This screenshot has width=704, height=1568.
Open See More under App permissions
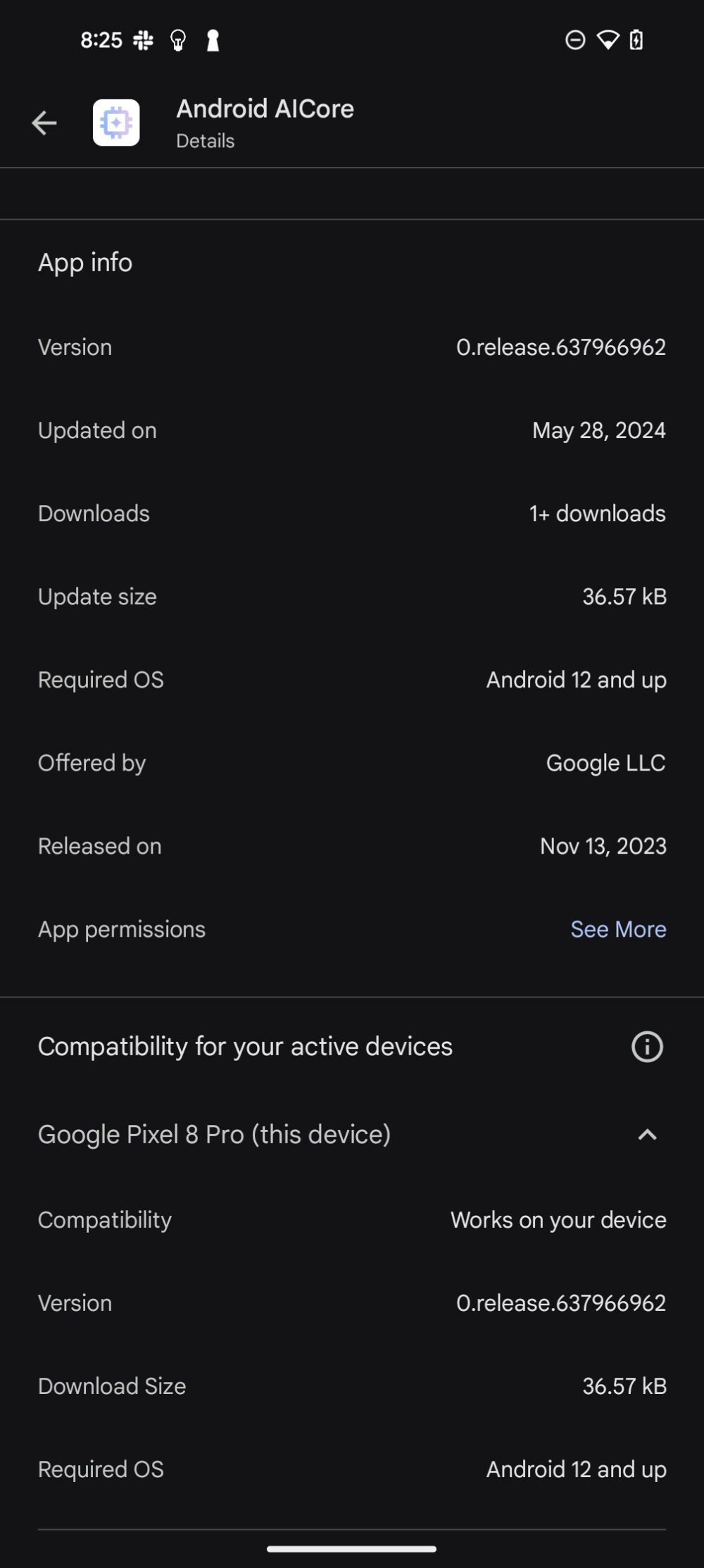(618, 929)
